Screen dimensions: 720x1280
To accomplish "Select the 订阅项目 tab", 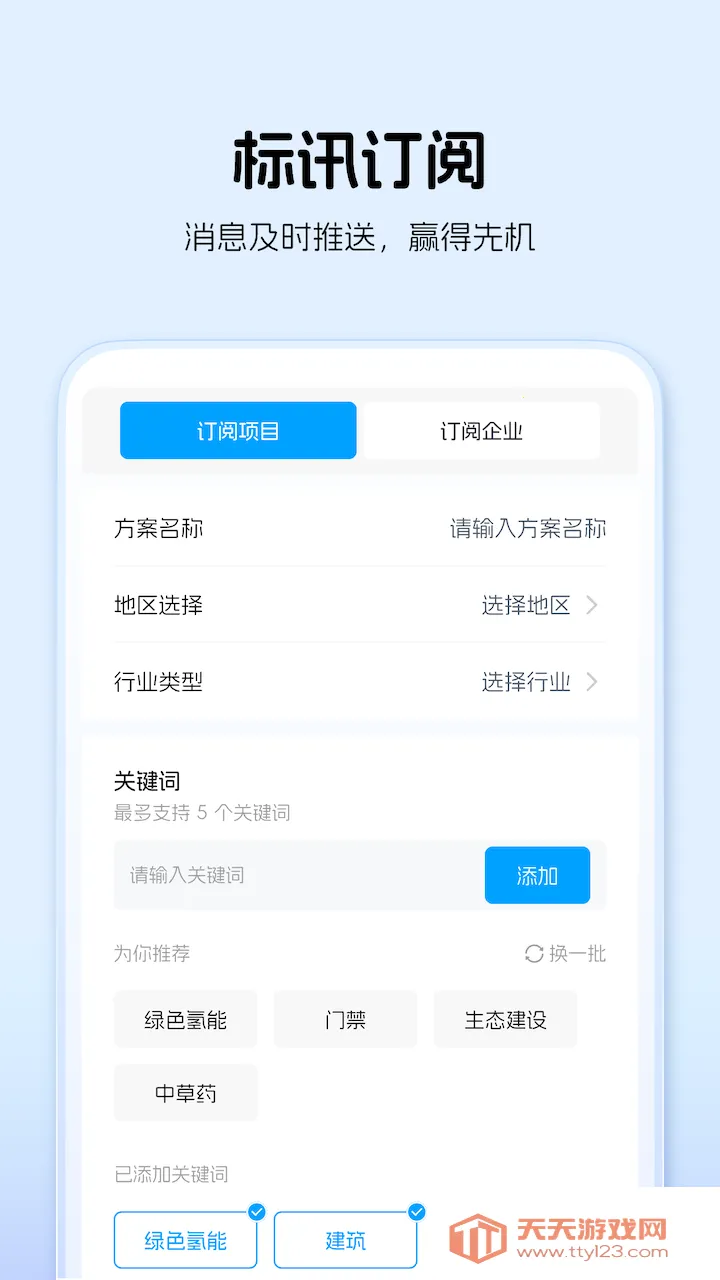I will pos(237,430).
